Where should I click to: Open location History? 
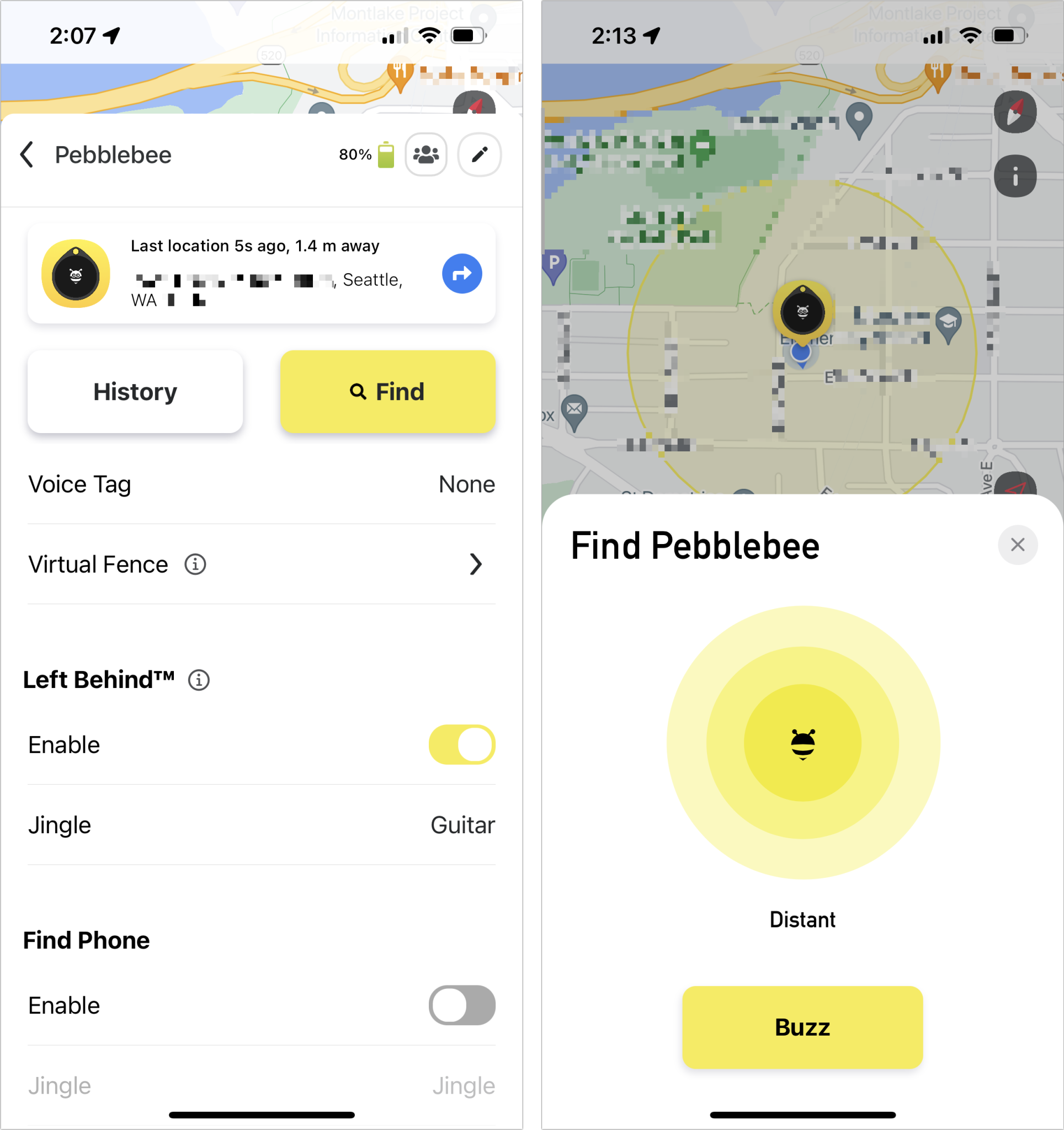pyautogui.click(x=135, y=392)
